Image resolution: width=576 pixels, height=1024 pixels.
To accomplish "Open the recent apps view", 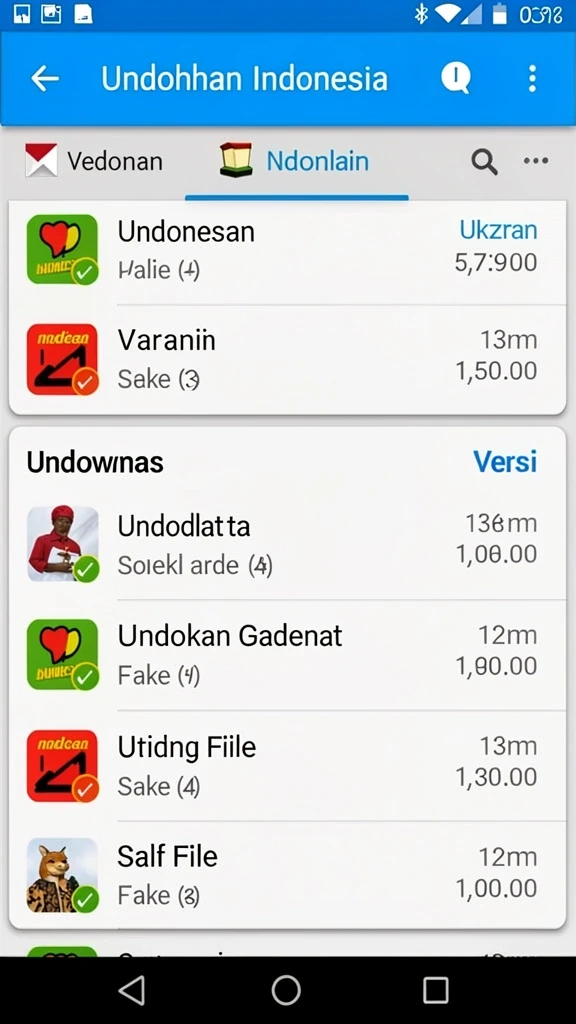I will [x=435, y=991].
